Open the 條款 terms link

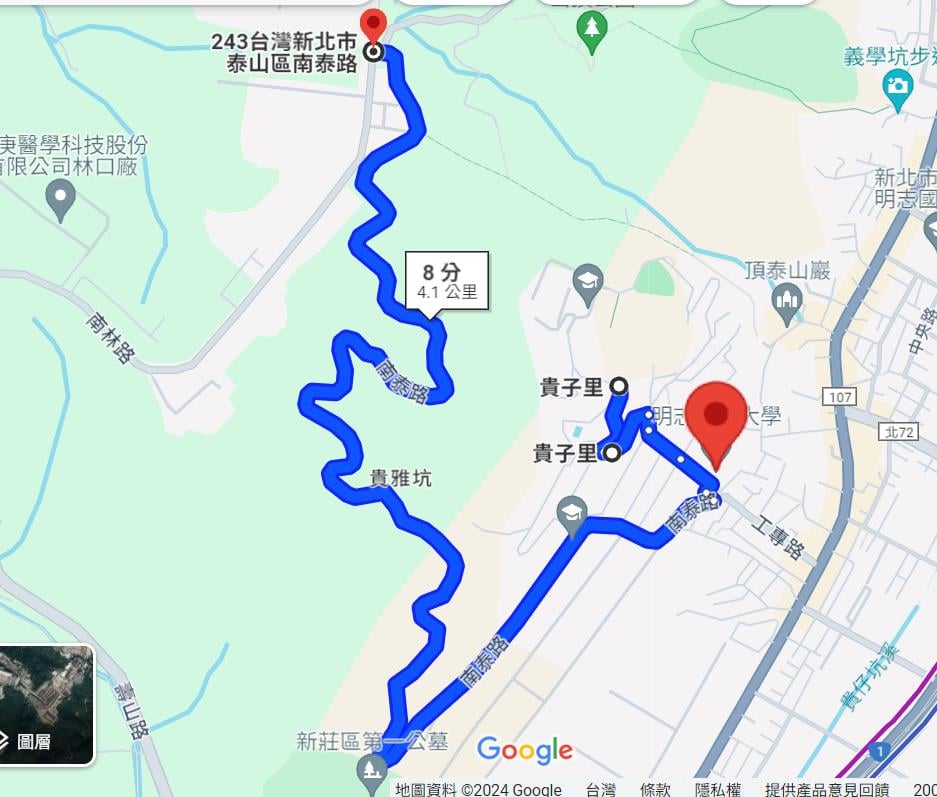[x=656, y=790]
